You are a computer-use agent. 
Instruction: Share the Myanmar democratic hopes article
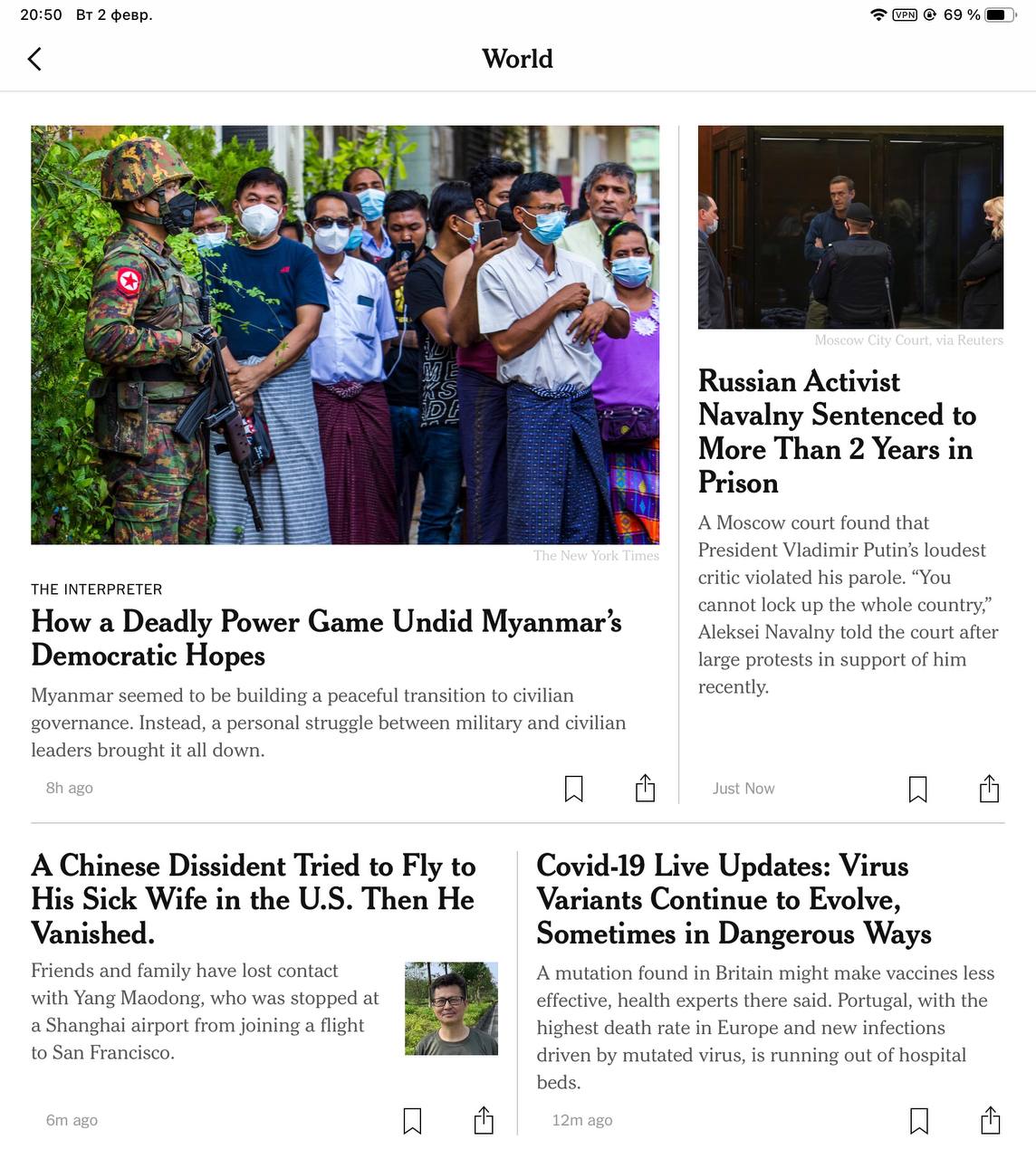(645, 789)
